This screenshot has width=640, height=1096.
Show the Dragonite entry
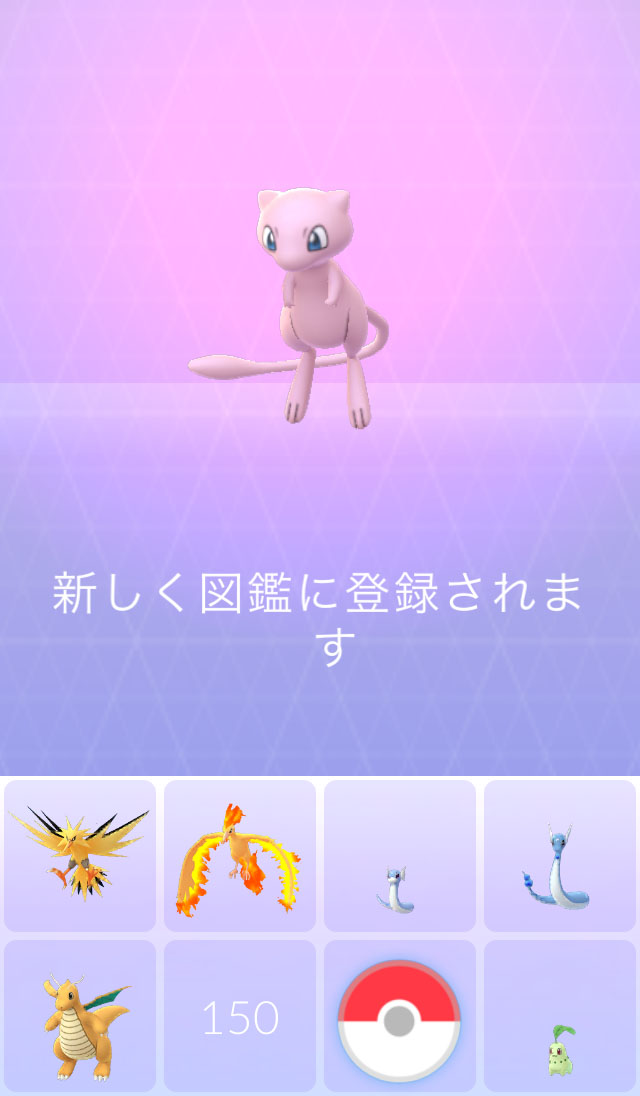click(80, 1016)
